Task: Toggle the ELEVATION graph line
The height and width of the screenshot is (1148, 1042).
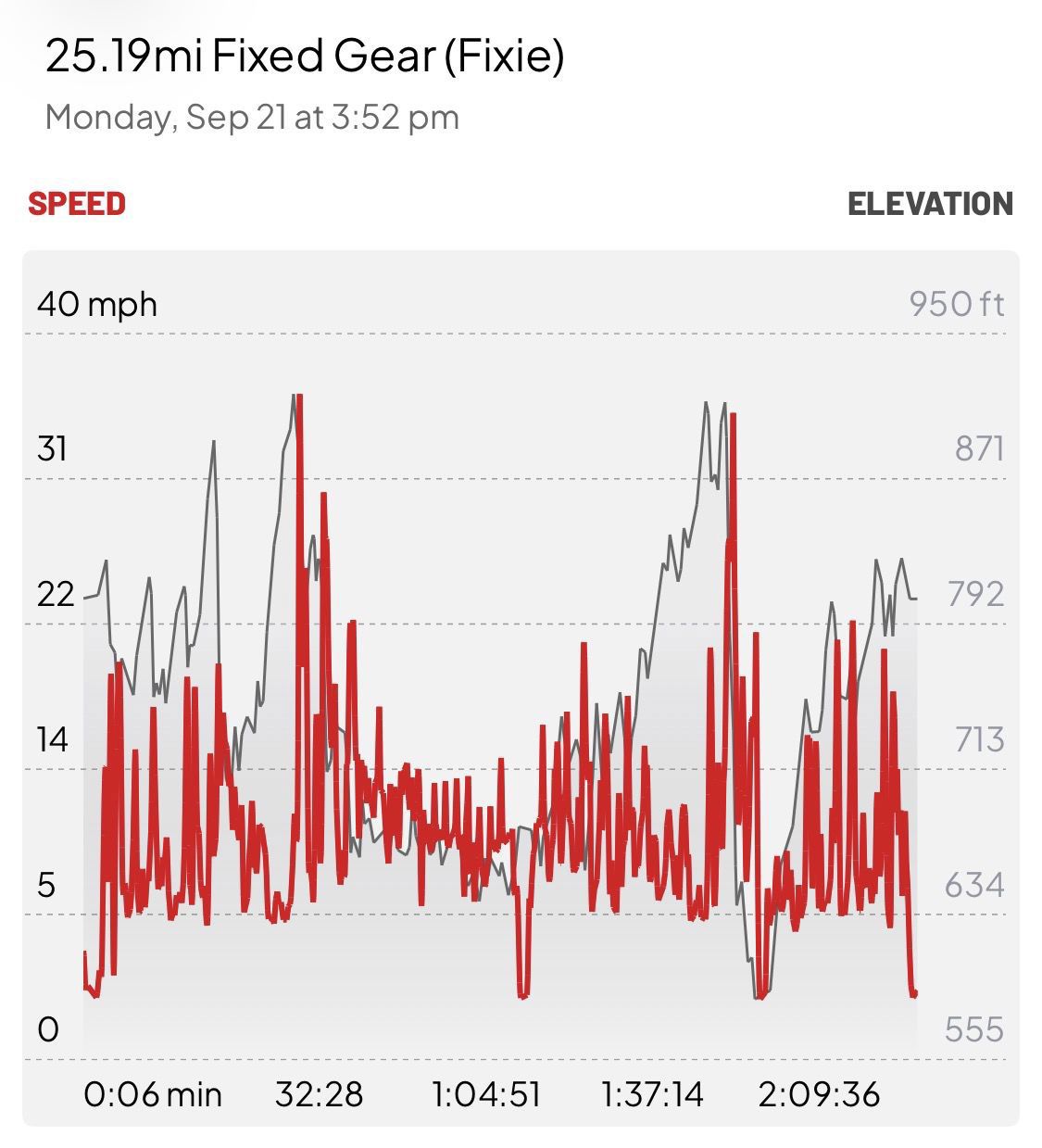Action: pyautogui.click(x=930, y=204)
